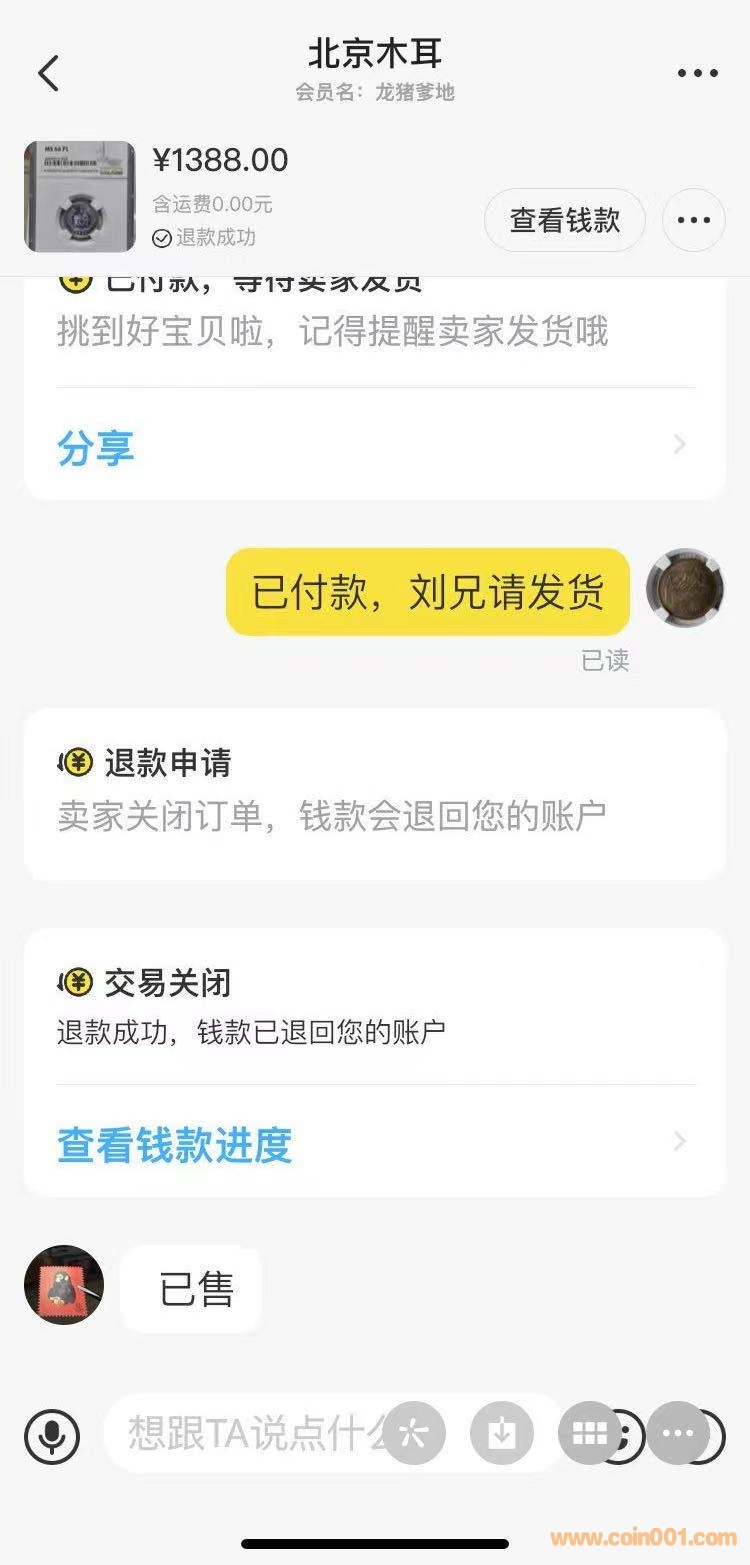Tap the 分享 link
Screen dimensions: 750x1565
pyautogui.click(x=96, y=448)
